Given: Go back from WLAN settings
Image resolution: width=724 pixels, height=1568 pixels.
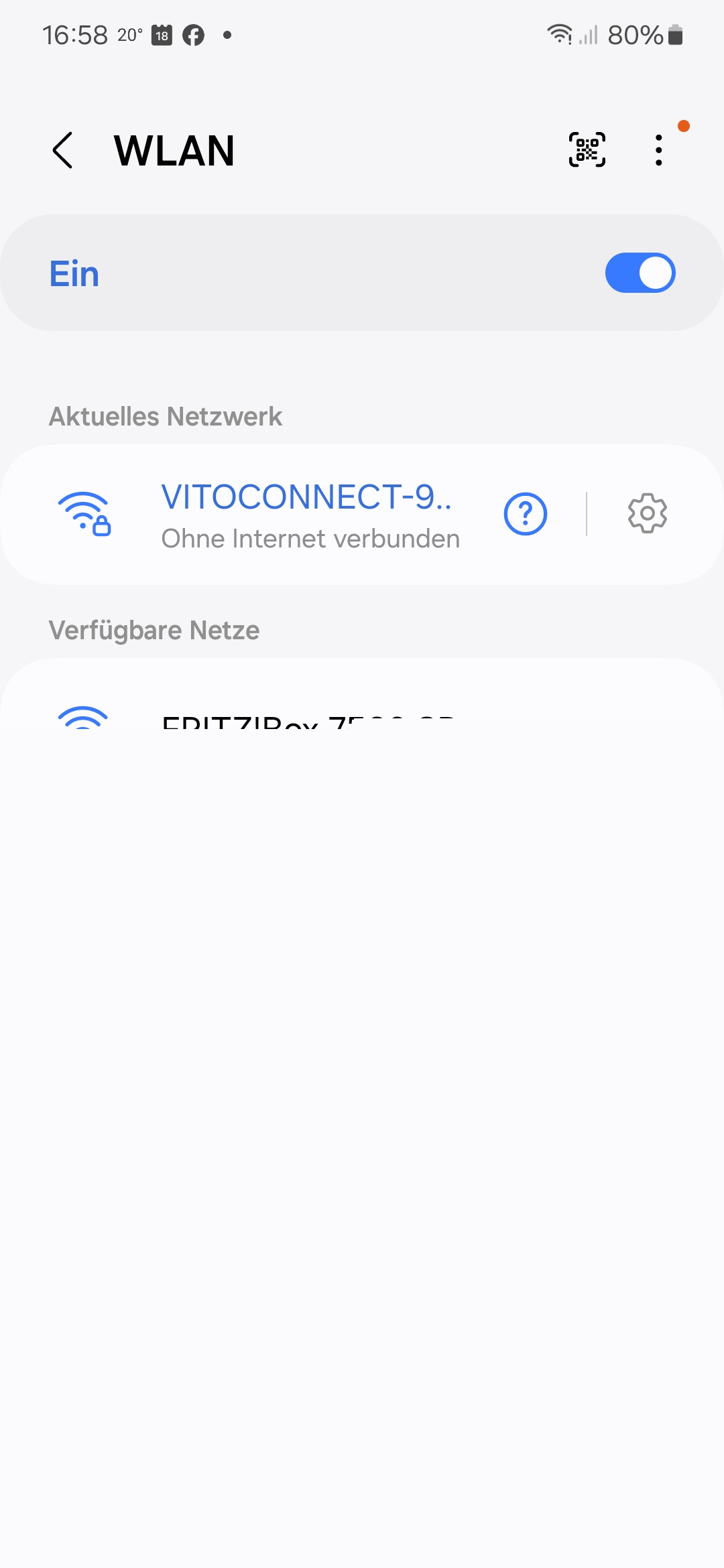Looking at the screenshot, I should [63, 150].
